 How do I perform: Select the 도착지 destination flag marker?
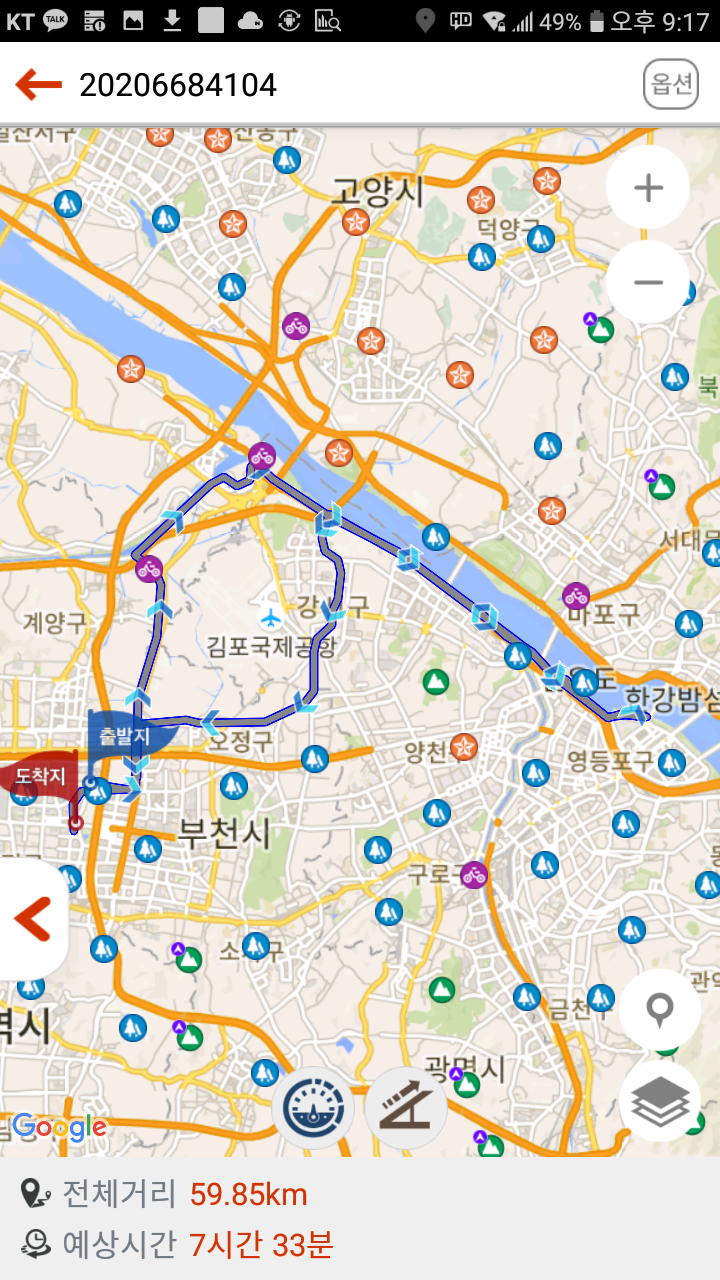click(x=40, y=775)
